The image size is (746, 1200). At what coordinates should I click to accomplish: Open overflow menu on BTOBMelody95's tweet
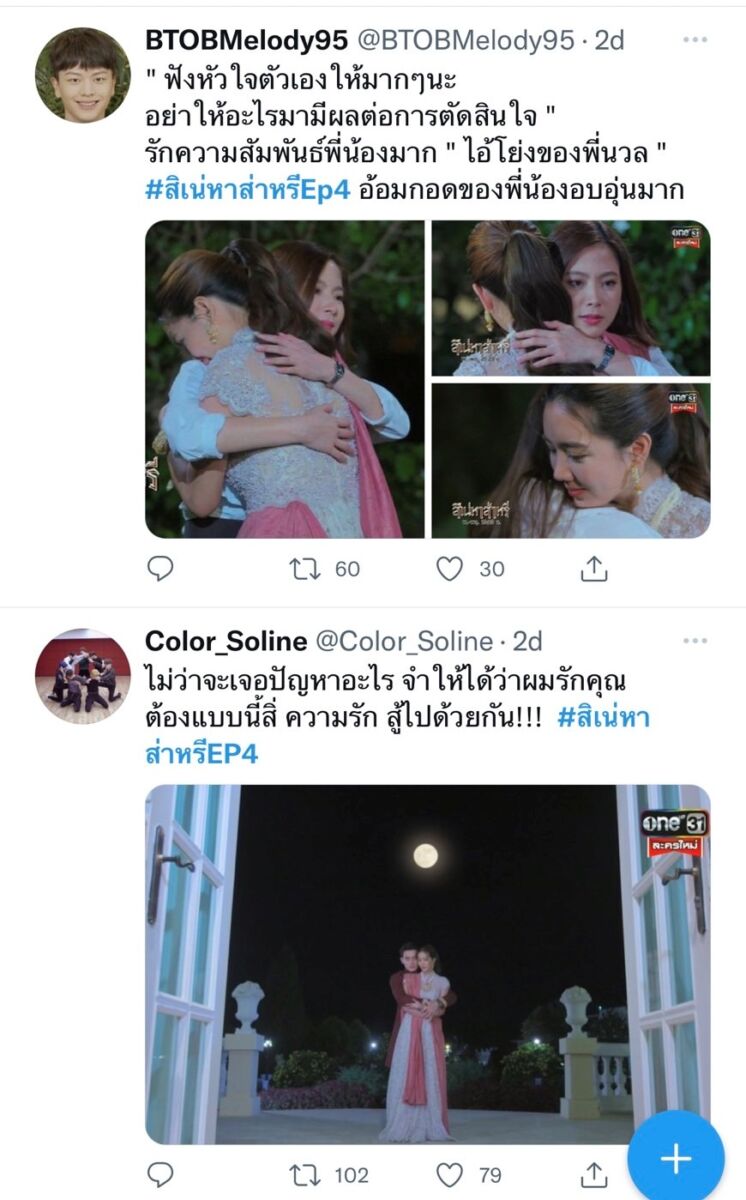click(x=695, y=40)
